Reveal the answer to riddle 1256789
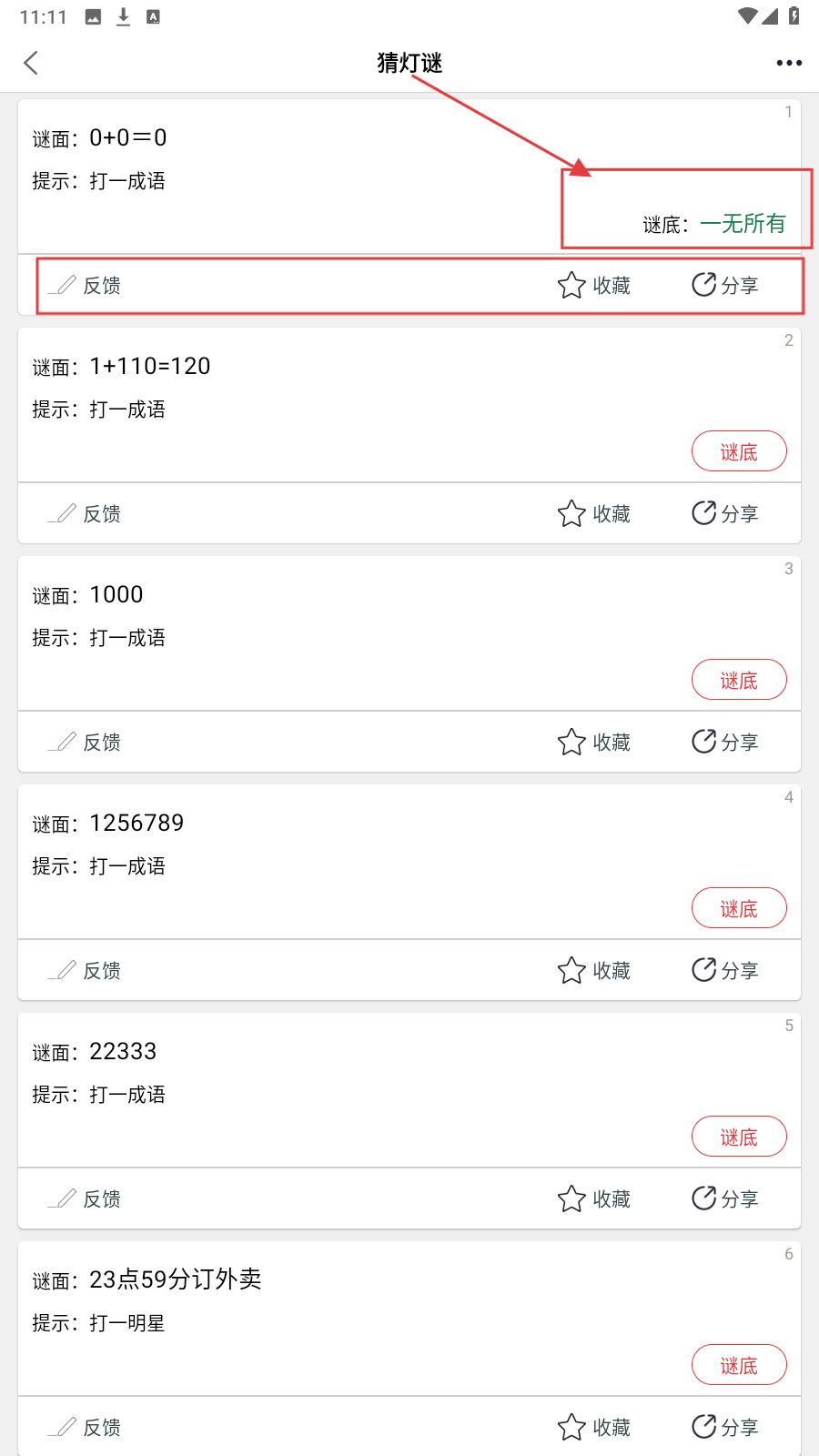The height and width of the screenshot is (1456, 819). point(738,908)
